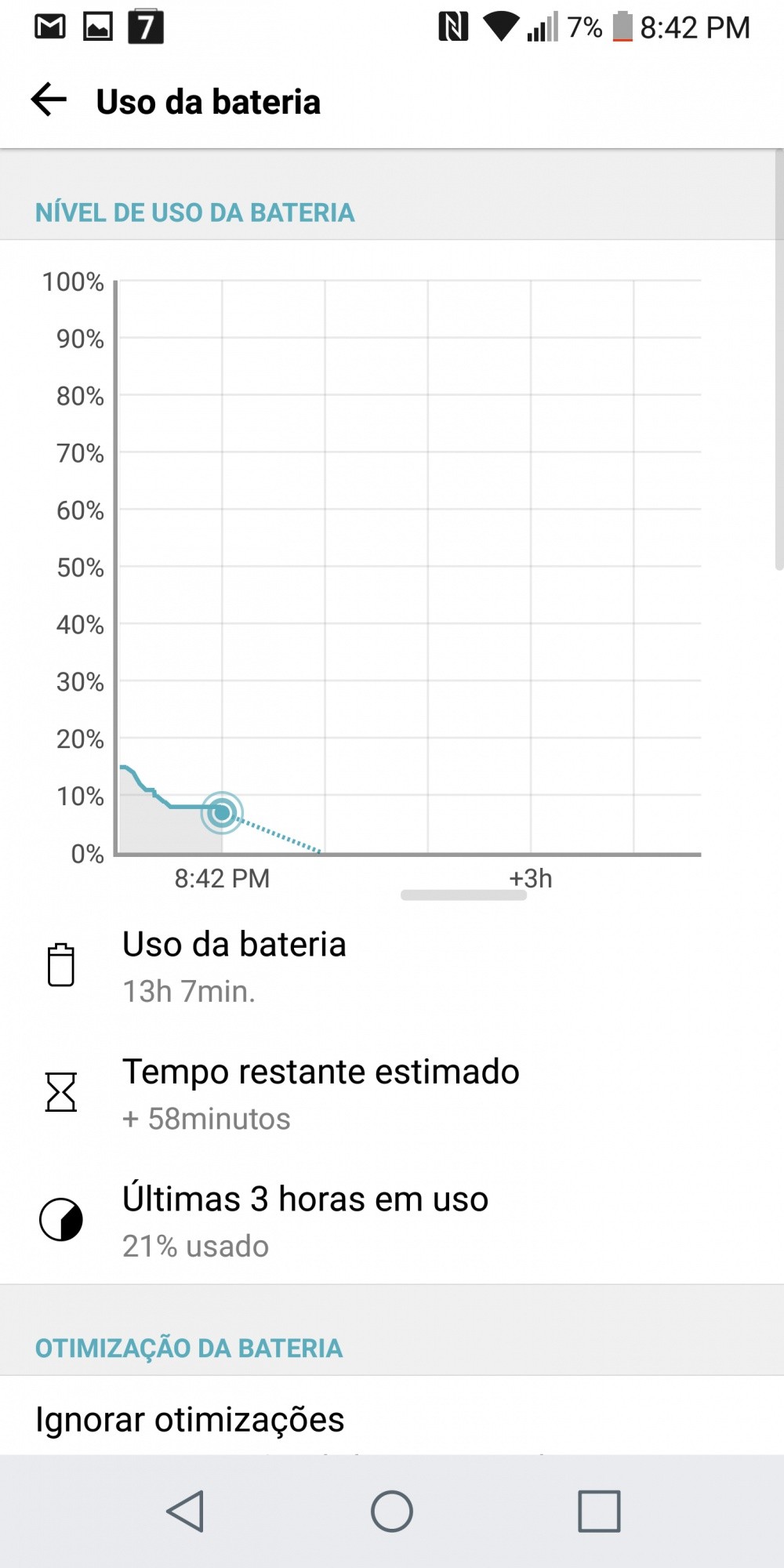
Task: Open Ignorar otimizações
Action: [x=190, y=1420]
